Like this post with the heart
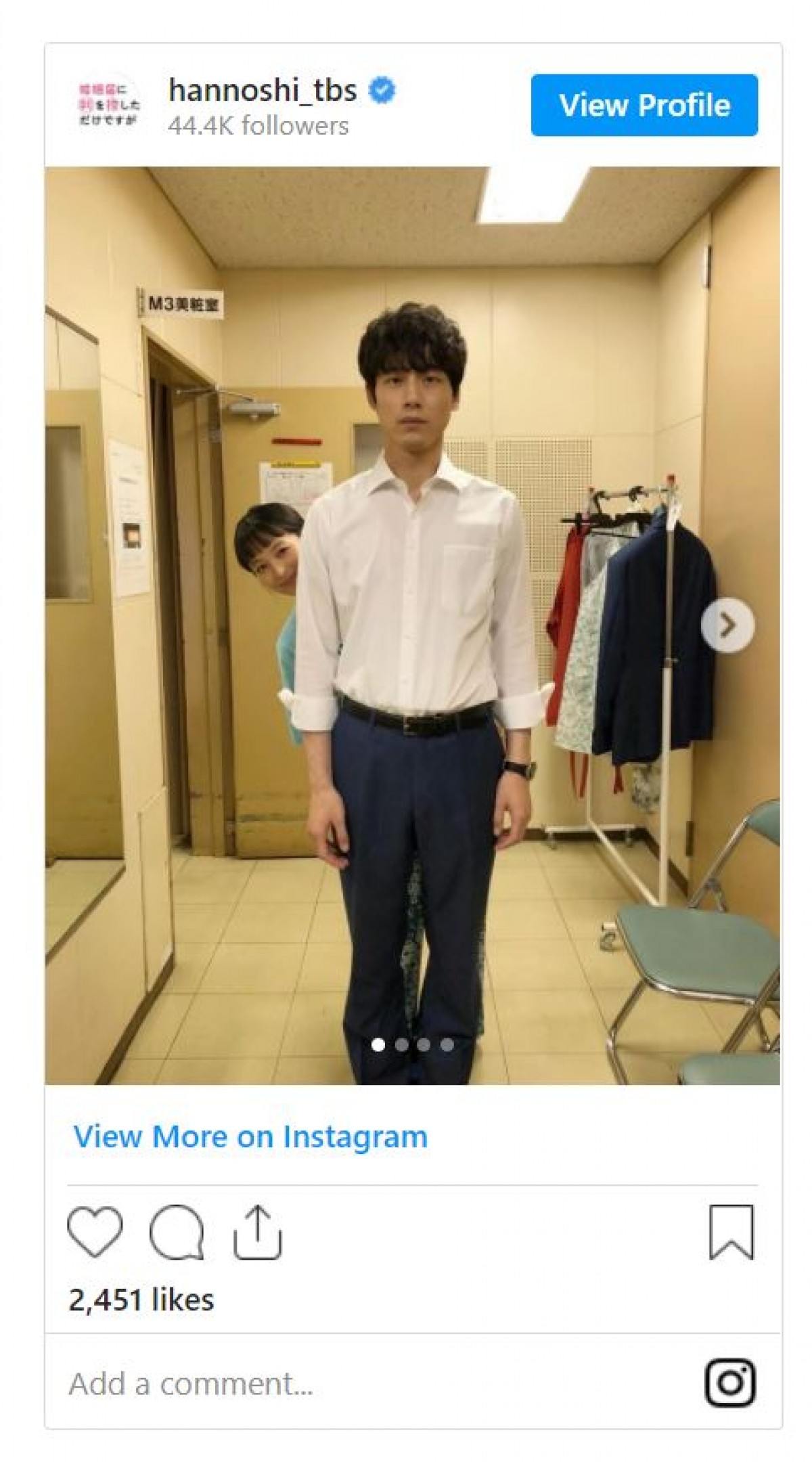This screenshot has height=1462, width=812. coord(95,1232)
